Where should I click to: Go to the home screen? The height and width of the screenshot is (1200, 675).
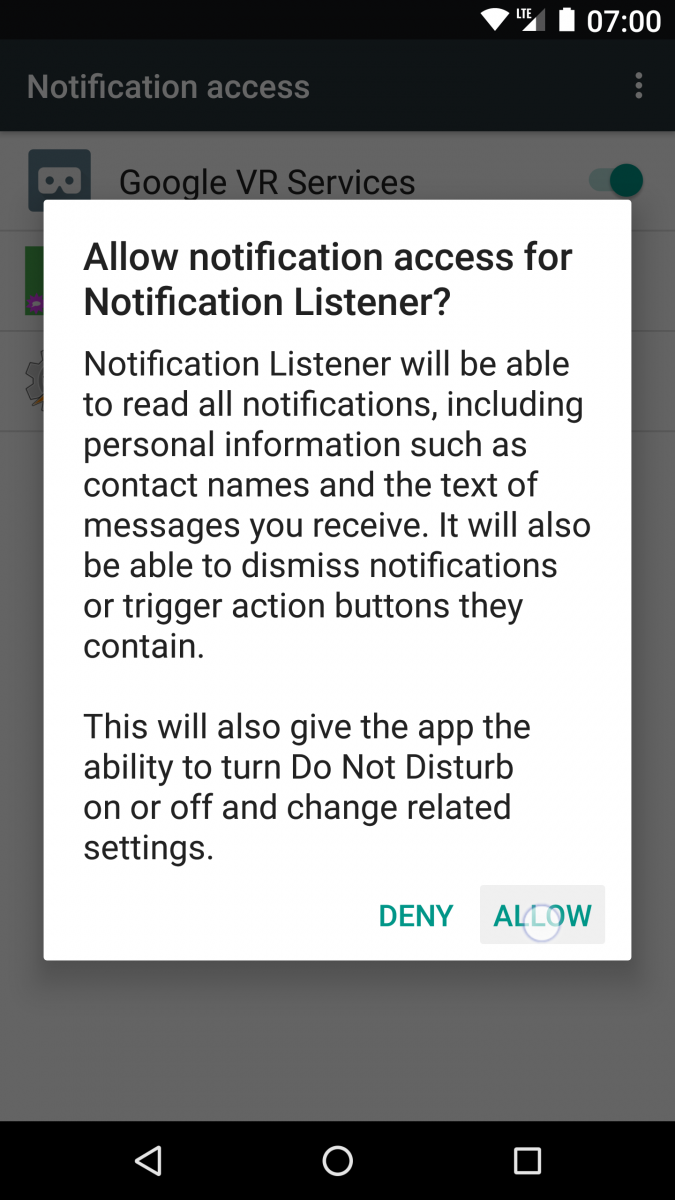click(338, 1160)
